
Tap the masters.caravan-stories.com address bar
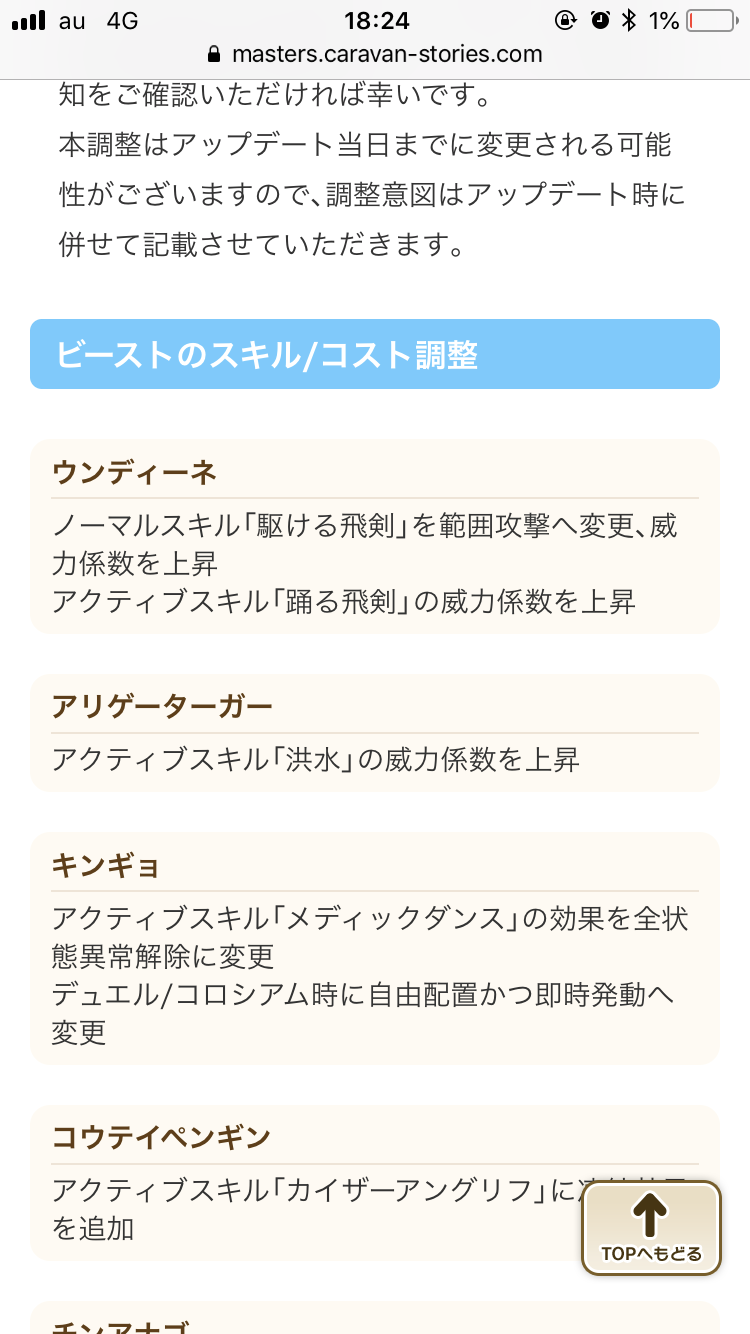(x=375, y=54)
